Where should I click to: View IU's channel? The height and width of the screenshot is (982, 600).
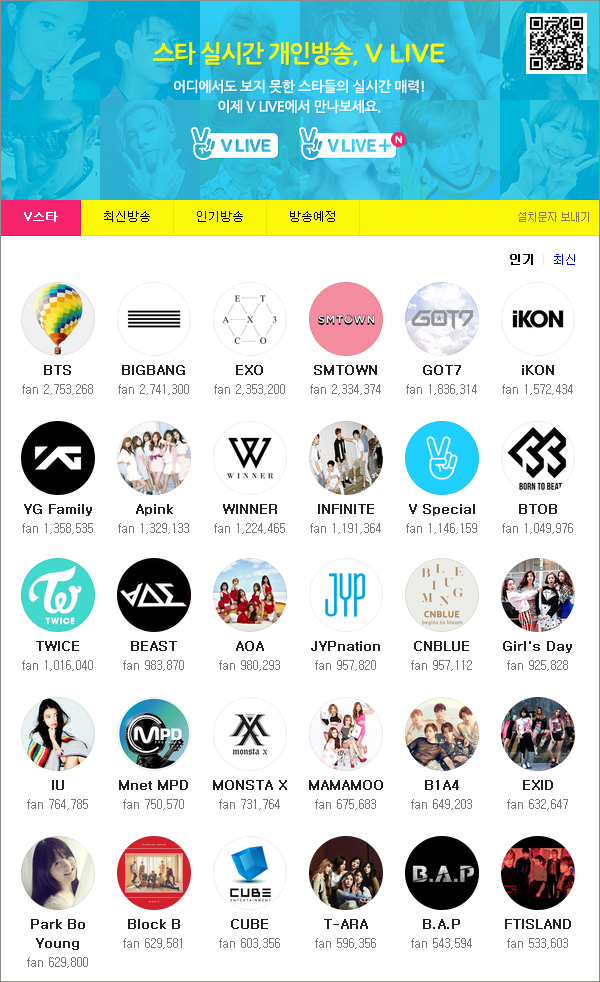58,734
